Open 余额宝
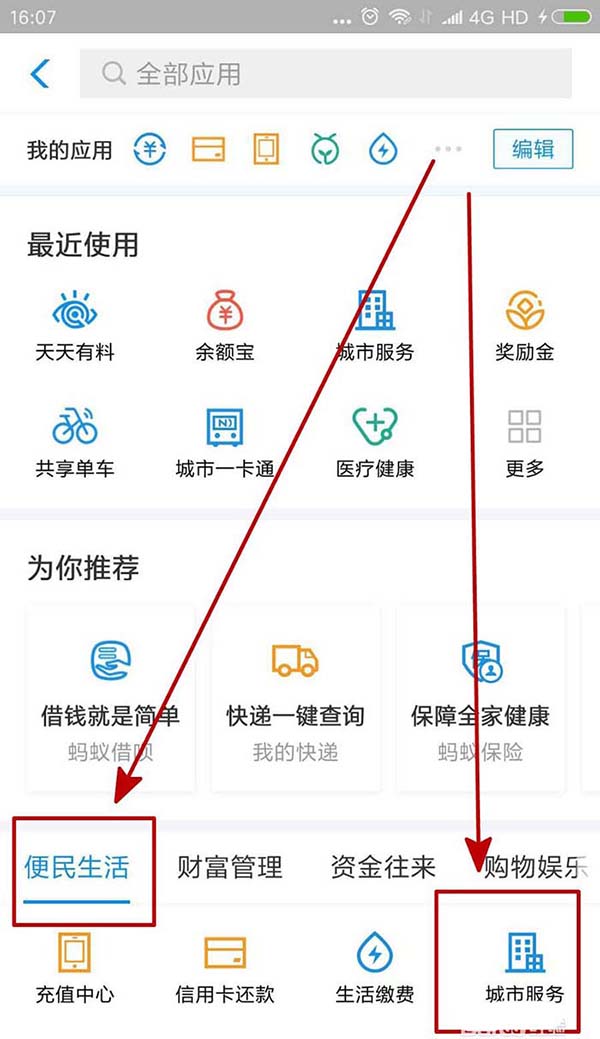The width and height of the screenshot is (600, 1039). click(x=225, y=325)
